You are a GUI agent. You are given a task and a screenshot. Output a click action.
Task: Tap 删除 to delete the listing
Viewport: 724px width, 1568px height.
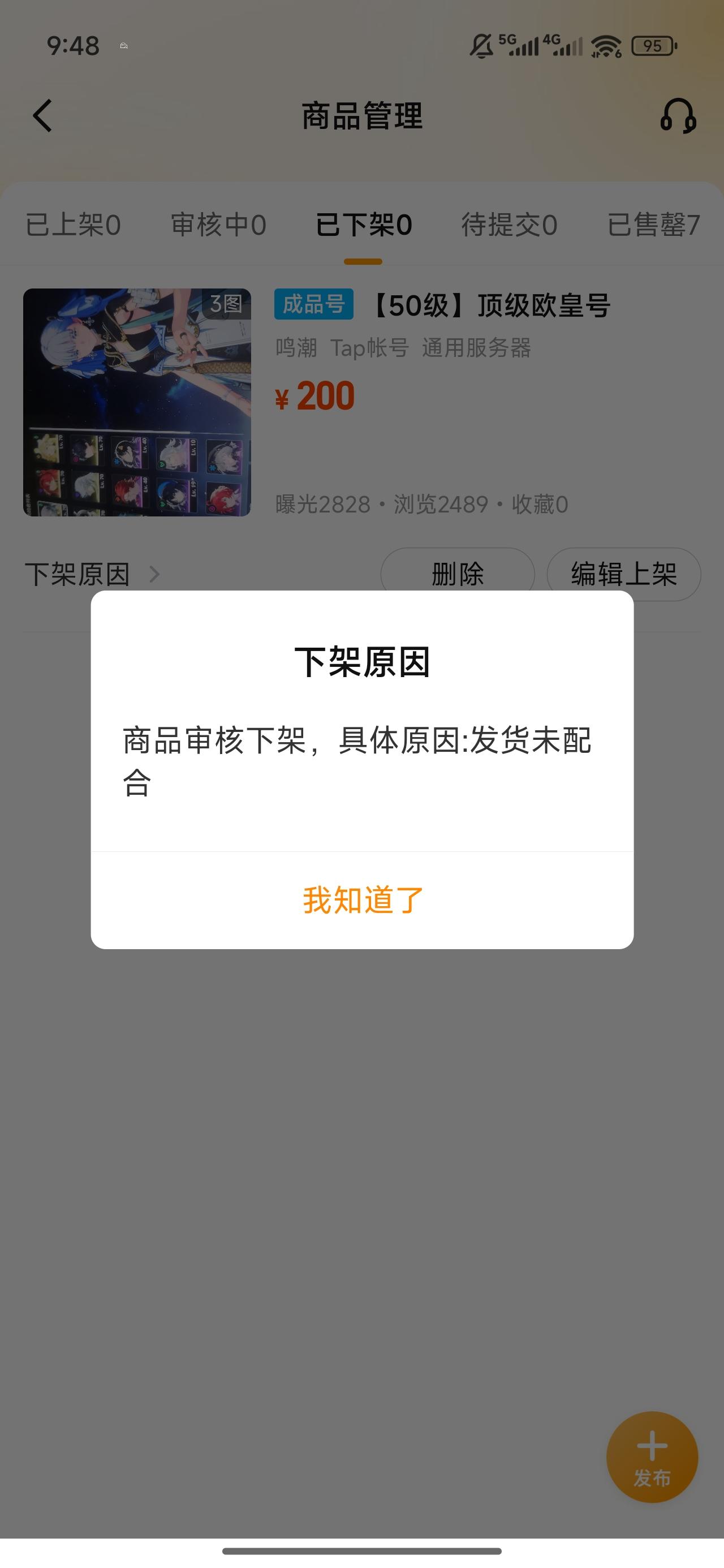tap(456, 574)
